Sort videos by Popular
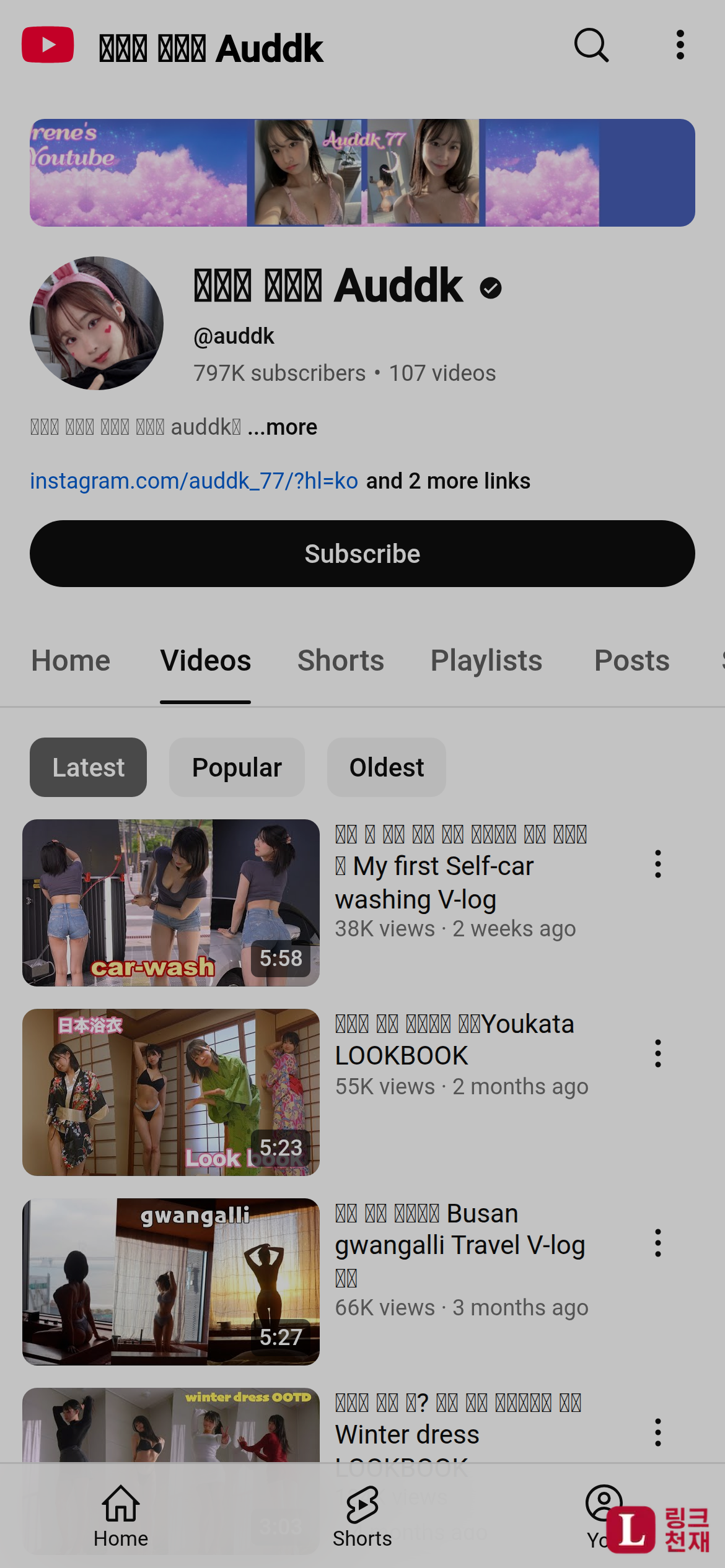 [x=237, y=767]
